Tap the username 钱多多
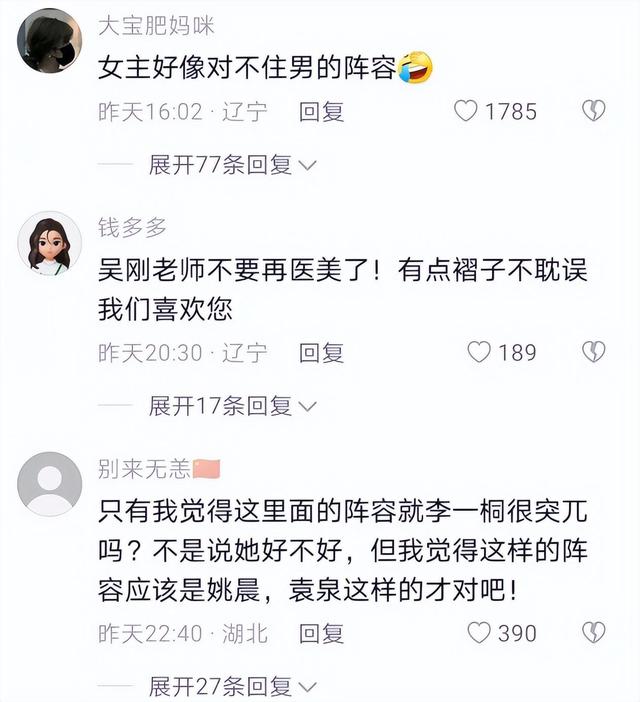640x702 pixels. (132, 228)
